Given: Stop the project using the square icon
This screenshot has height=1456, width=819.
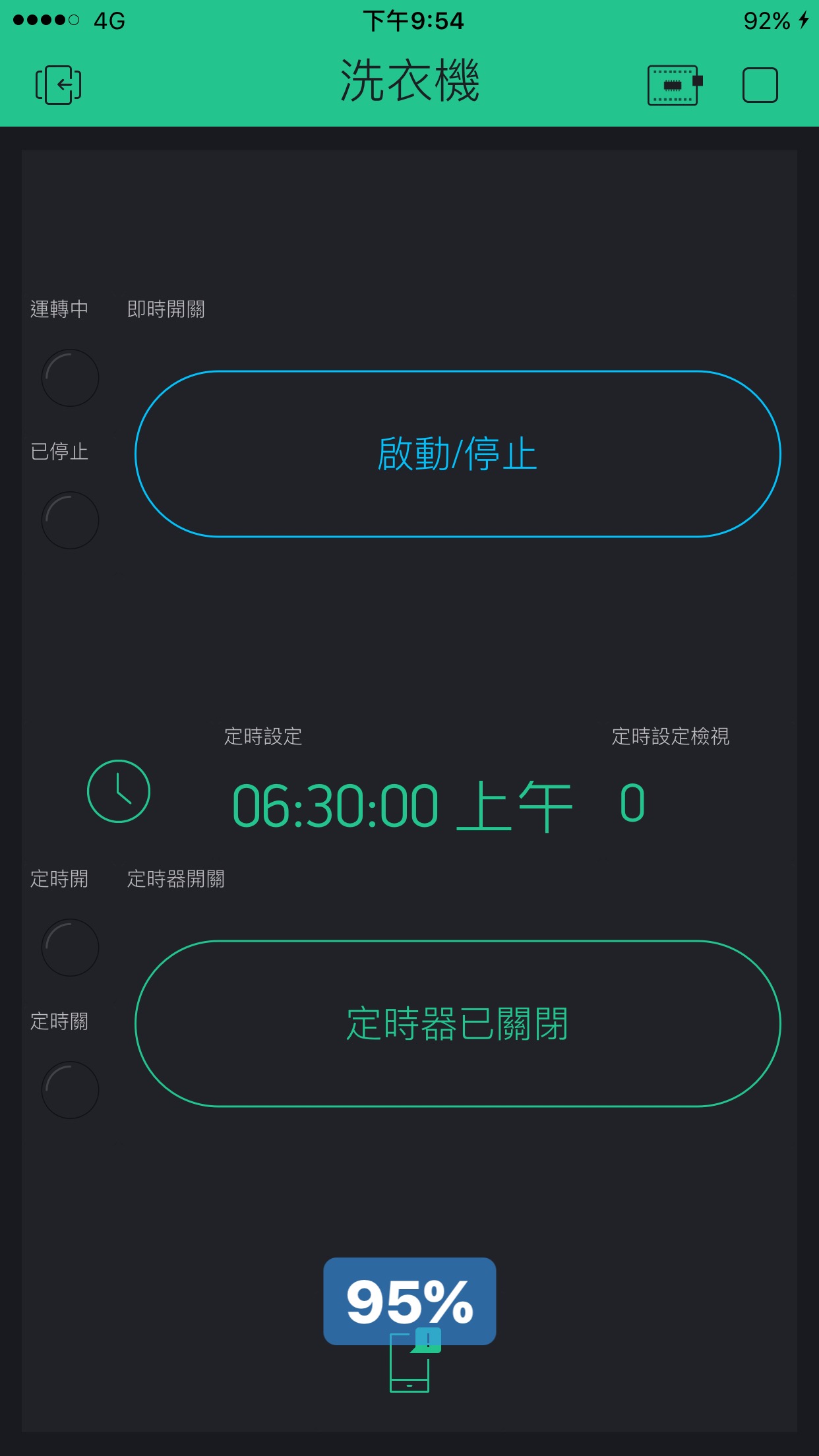Looking at the screenshot, I should (760, 85).
